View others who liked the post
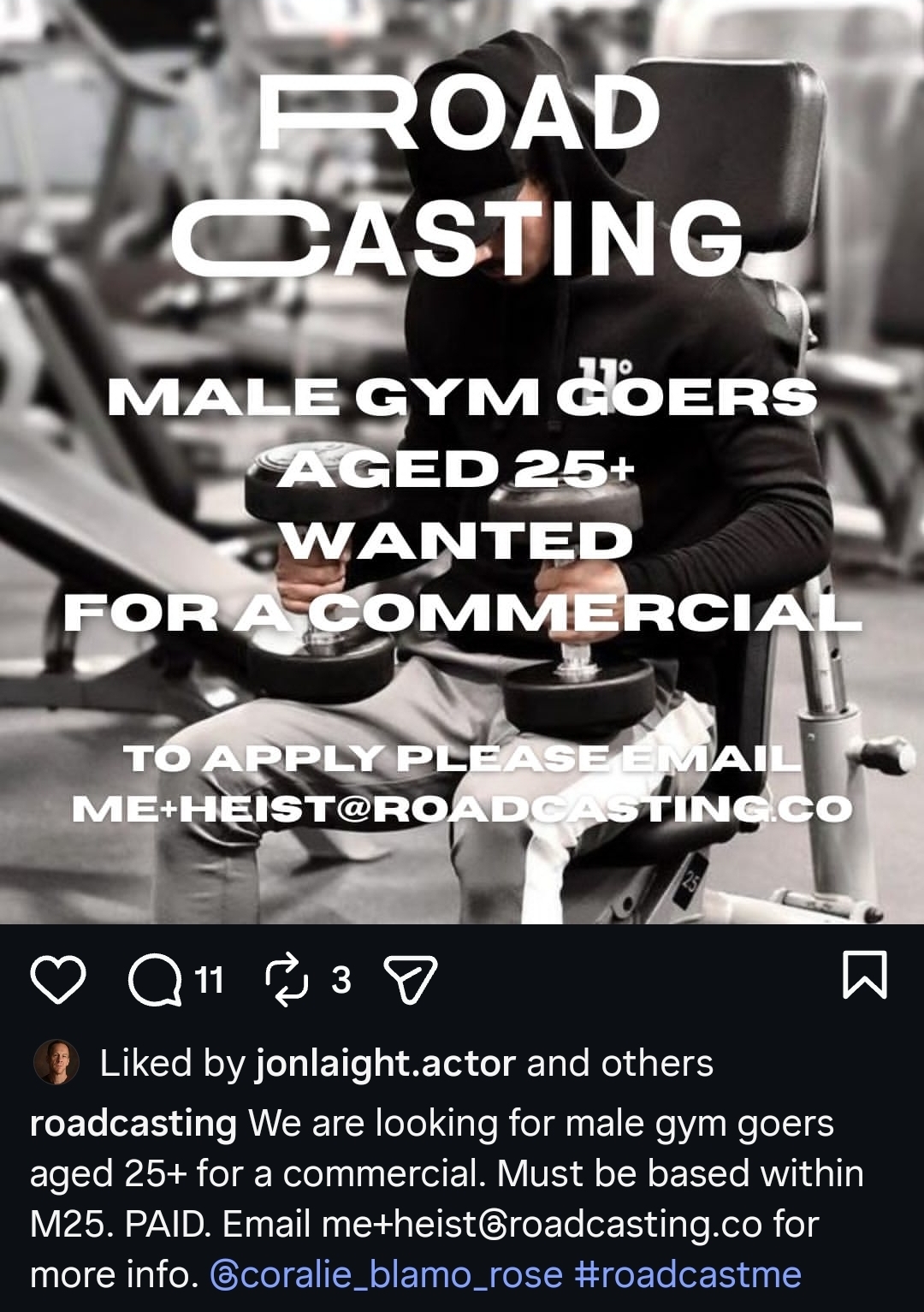924x1312 pixels. [x=656, y=1064]
